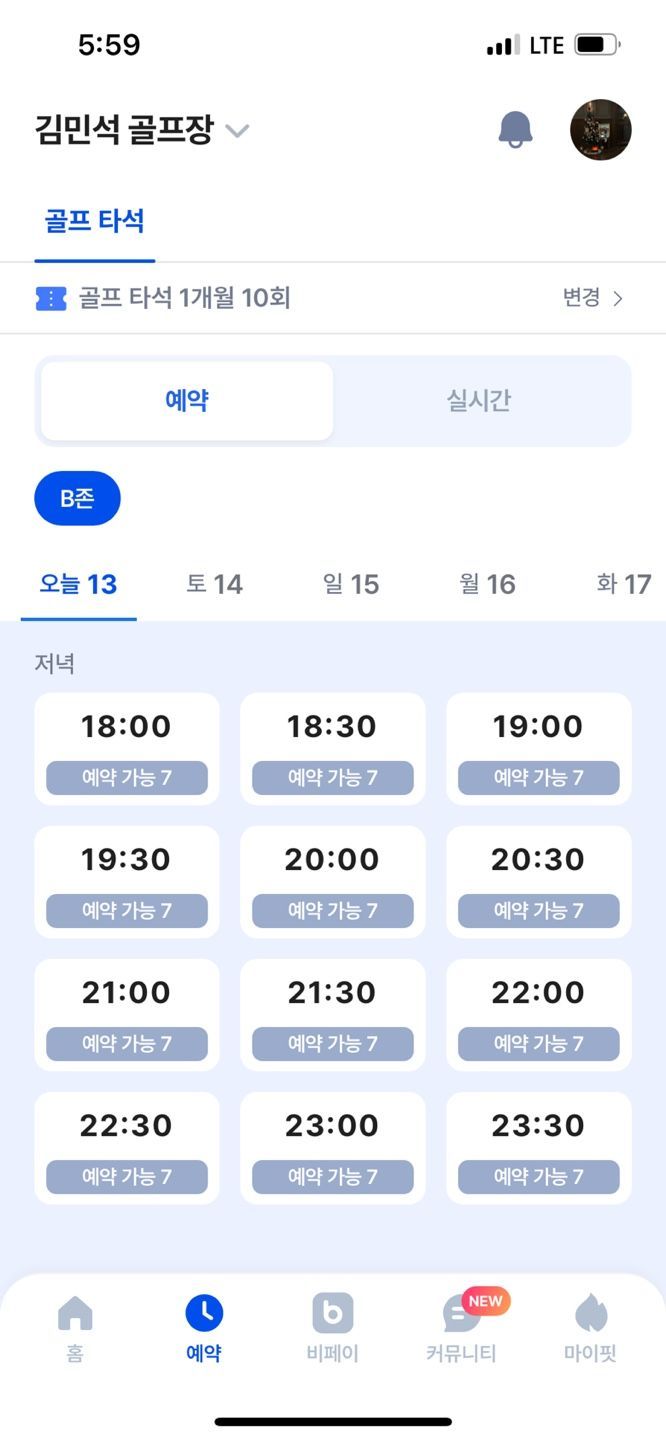
Task: Open the profile avatar
Action: [600, 129]
